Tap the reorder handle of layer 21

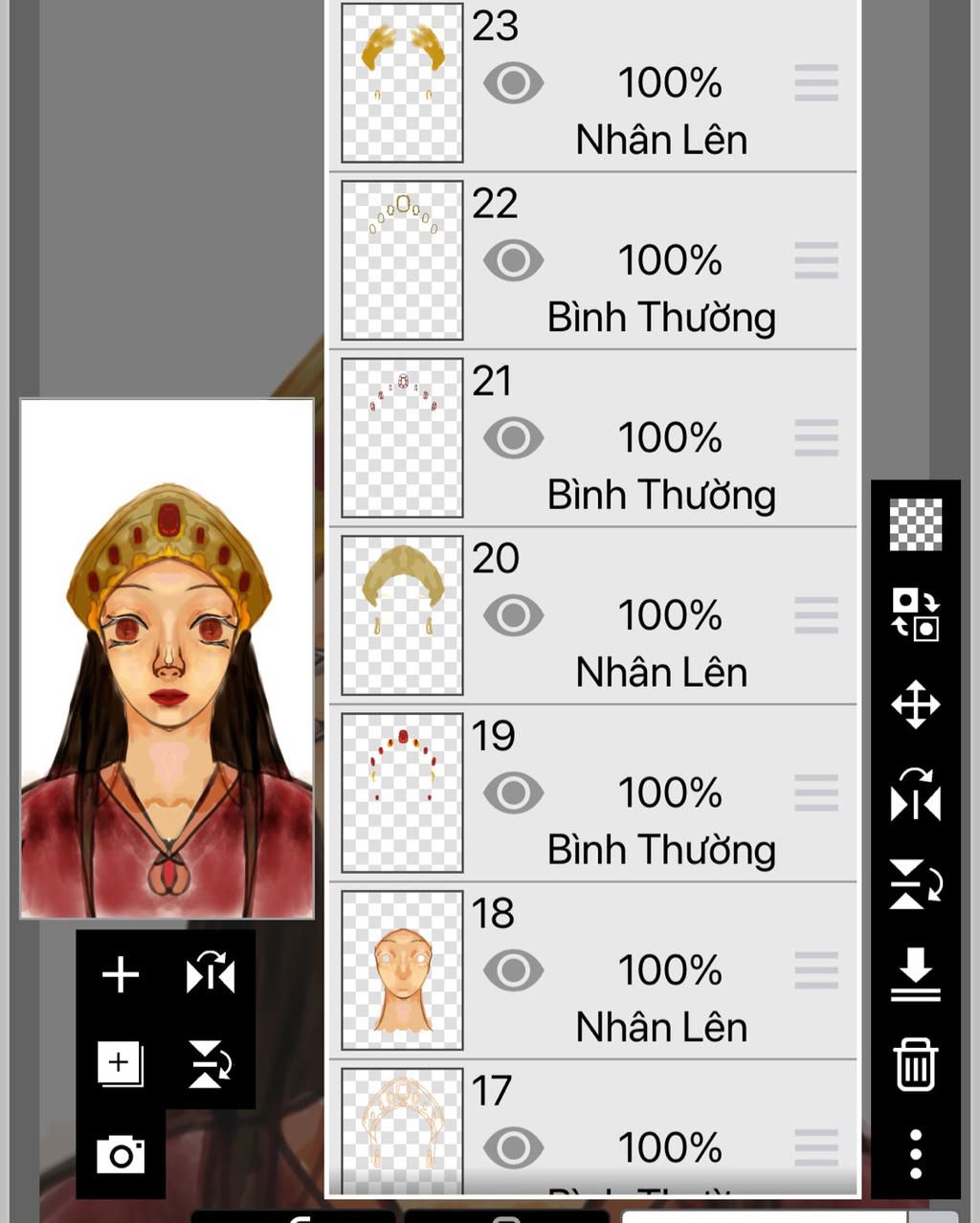tap(816, 438)
